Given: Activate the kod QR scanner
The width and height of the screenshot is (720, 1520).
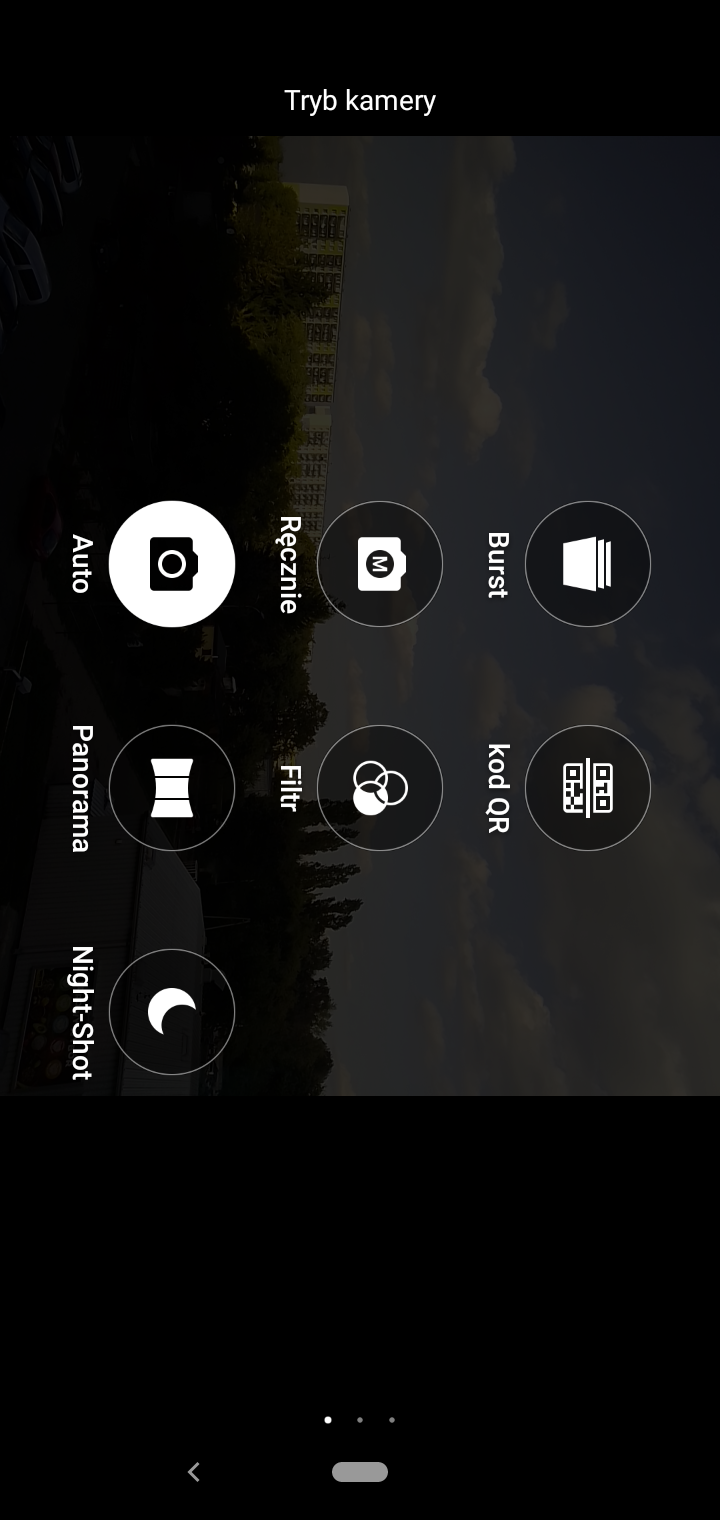Looking at the screenshot, I should pos(588,788).
